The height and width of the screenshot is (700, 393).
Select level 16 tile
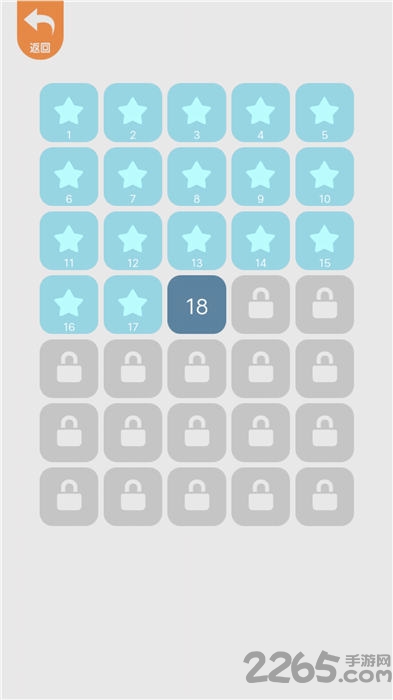[x=69, y=304]
